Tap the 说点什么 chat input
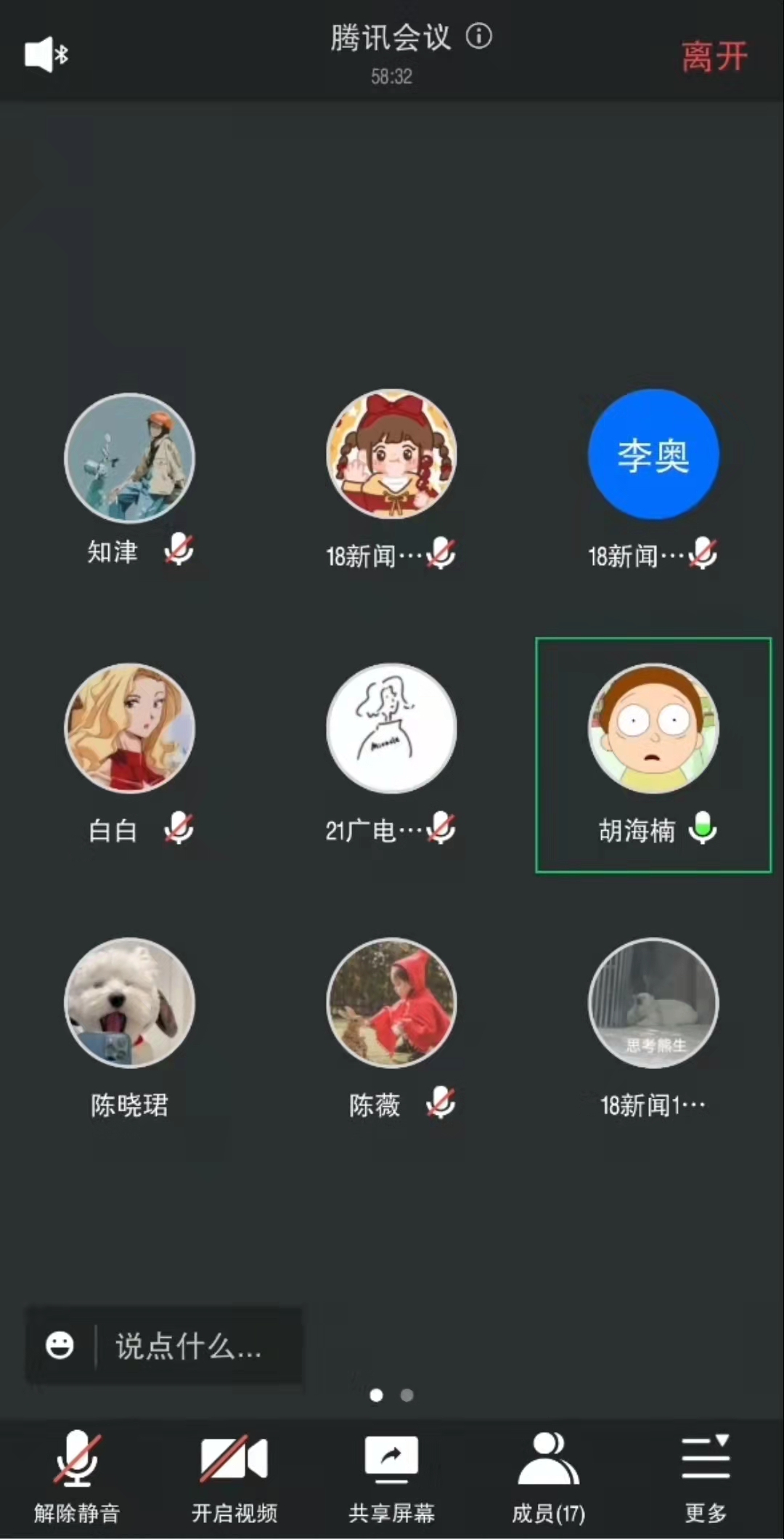 click(x=189, y=1346)
